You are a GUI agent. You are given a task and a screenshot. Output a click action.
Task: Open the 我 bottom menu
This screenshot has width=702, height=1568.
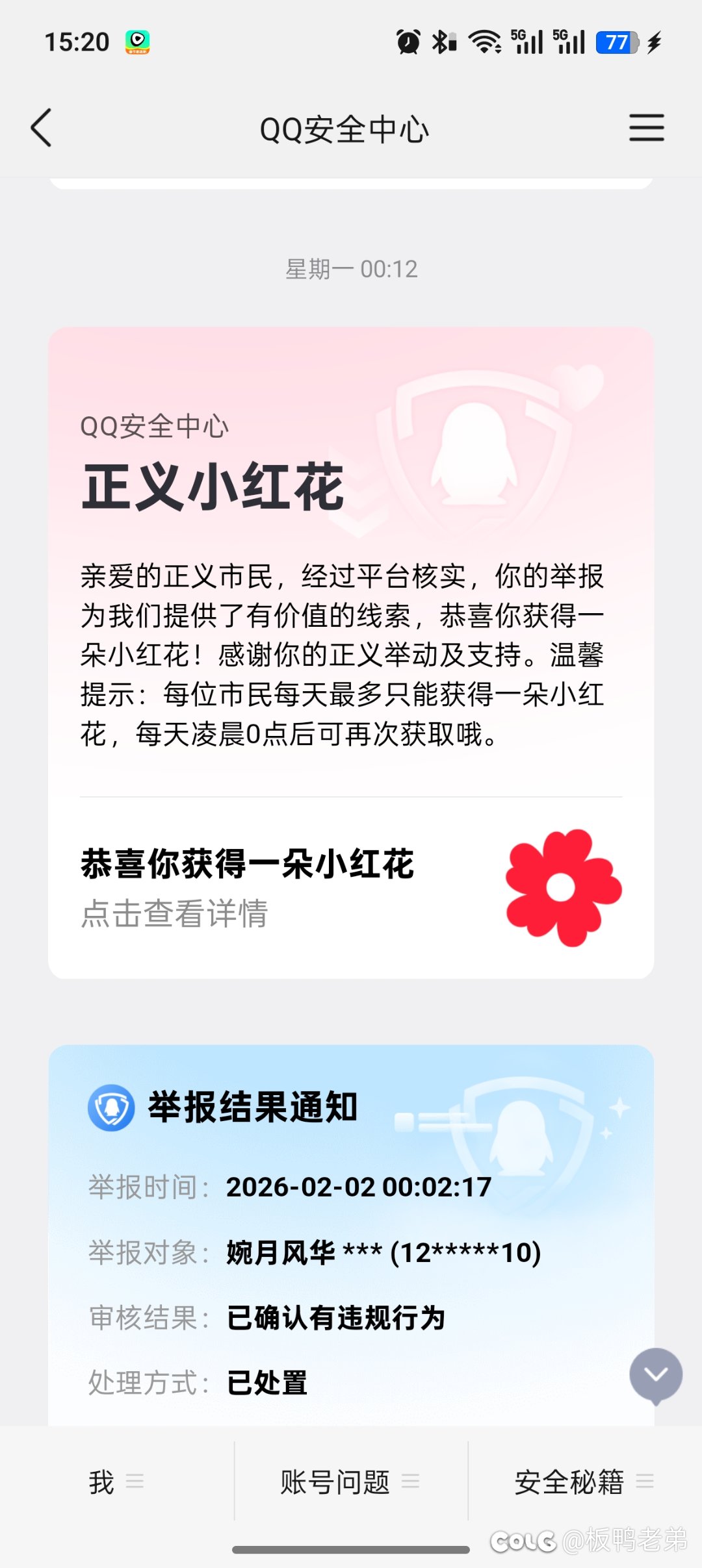pos(116,1482)
